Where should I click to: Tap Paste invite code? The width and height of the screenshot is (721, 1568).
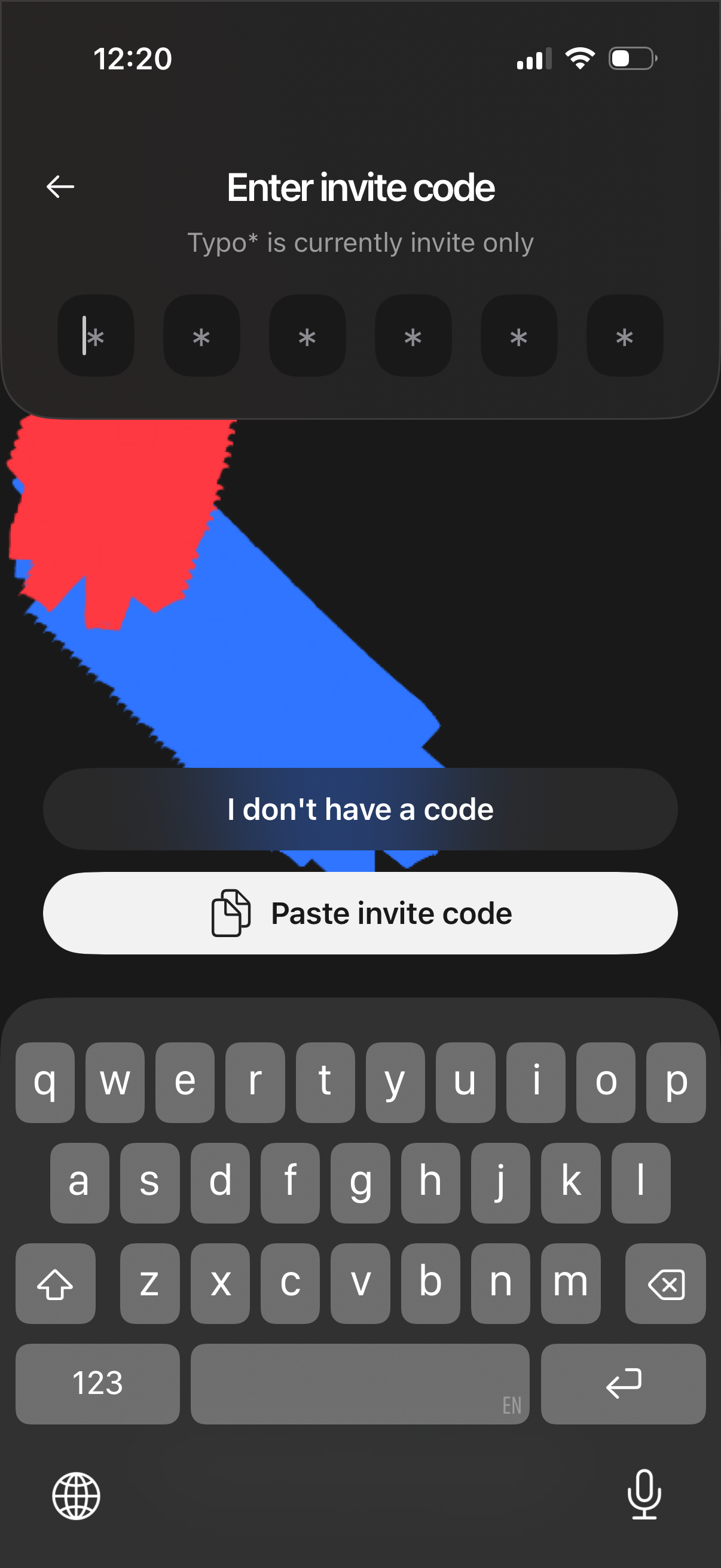(x=360, y=912)
